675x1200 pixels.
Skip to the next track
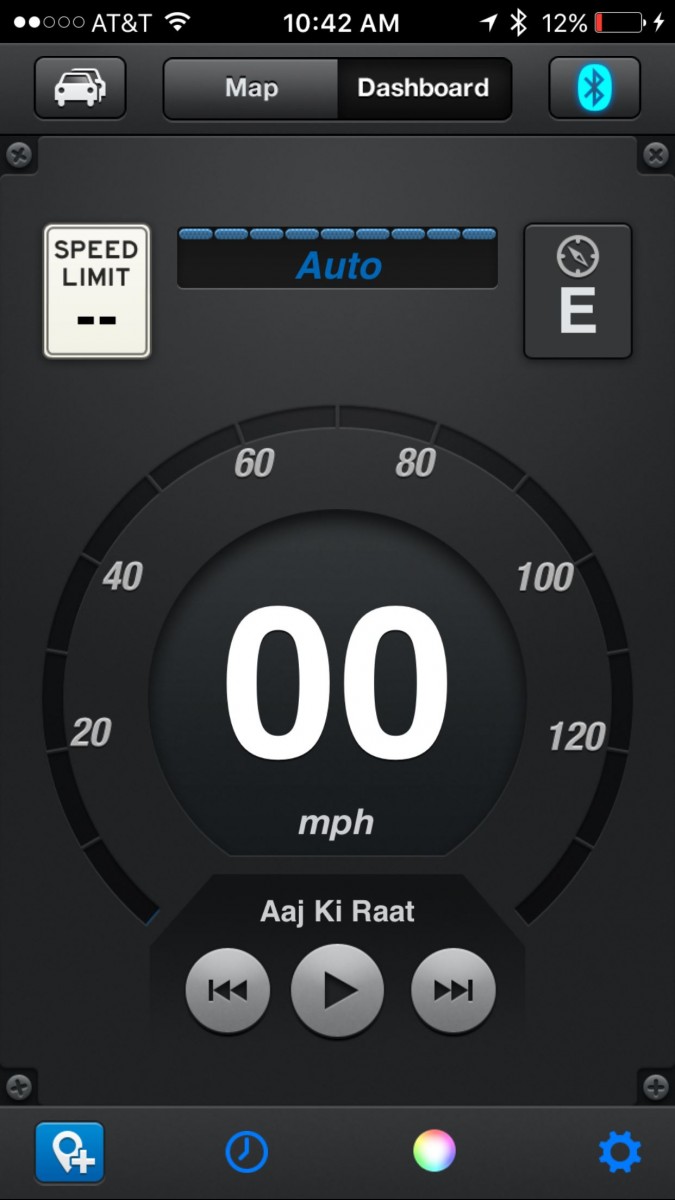[453, 991]
